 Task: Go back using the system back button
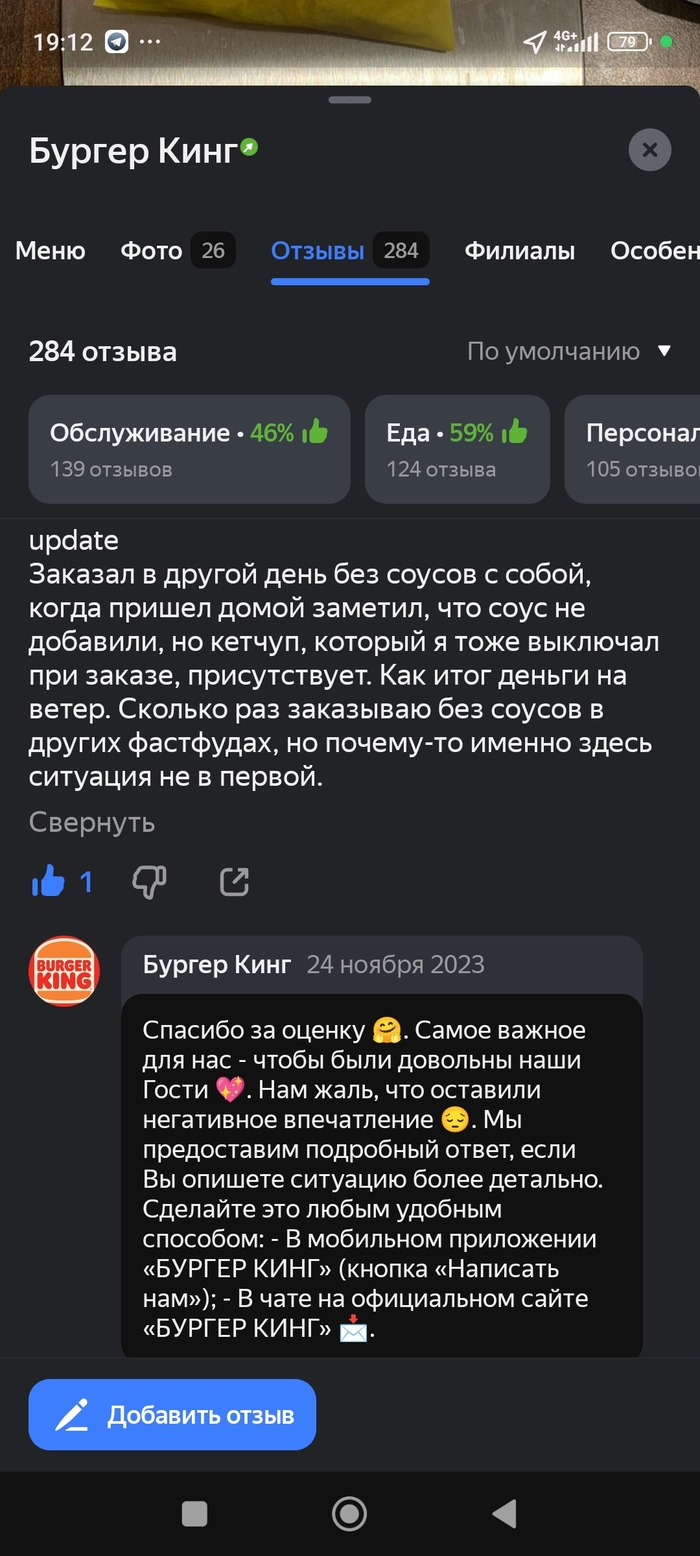point(504,1513)
